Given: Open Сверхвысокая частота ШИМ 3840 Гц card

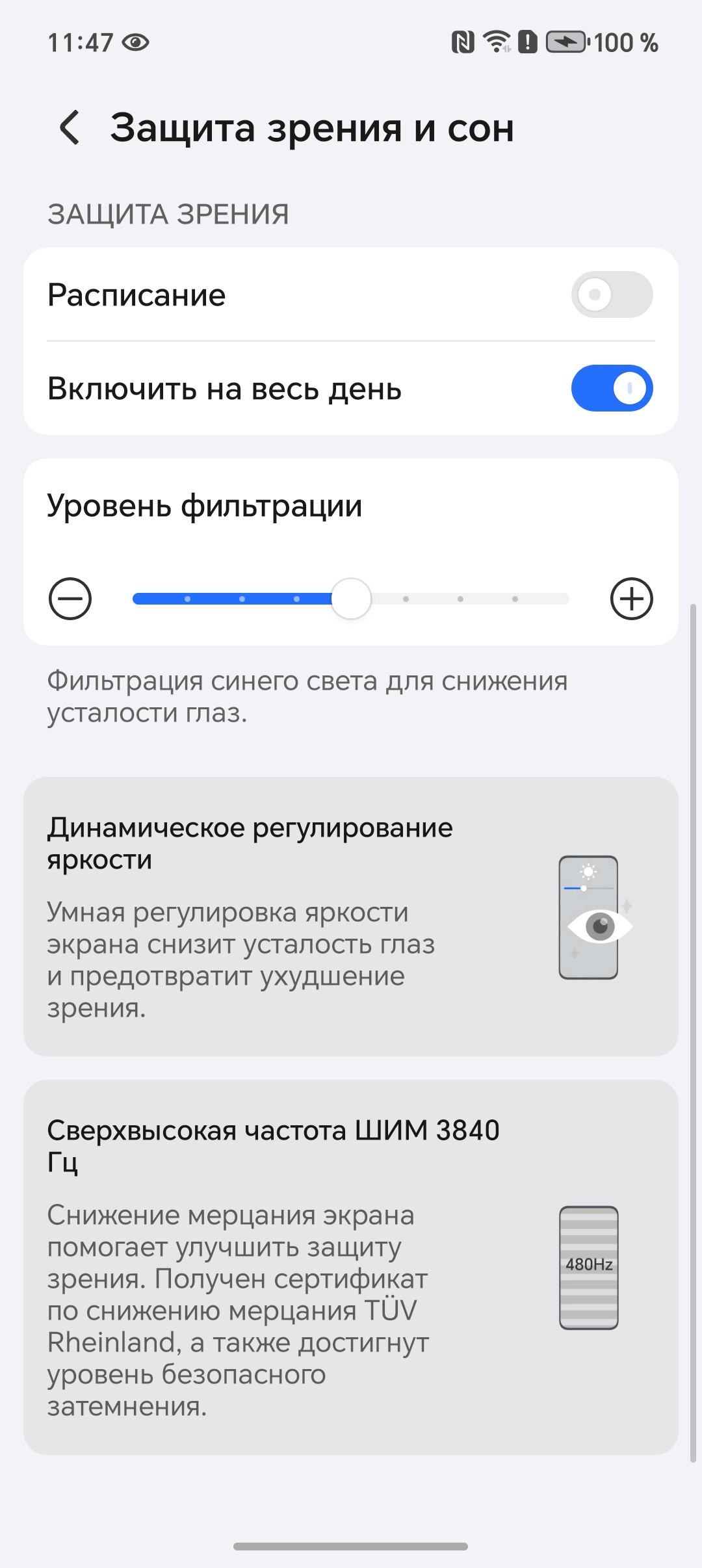Looking at the screenshot, I should click(351, 1267).
